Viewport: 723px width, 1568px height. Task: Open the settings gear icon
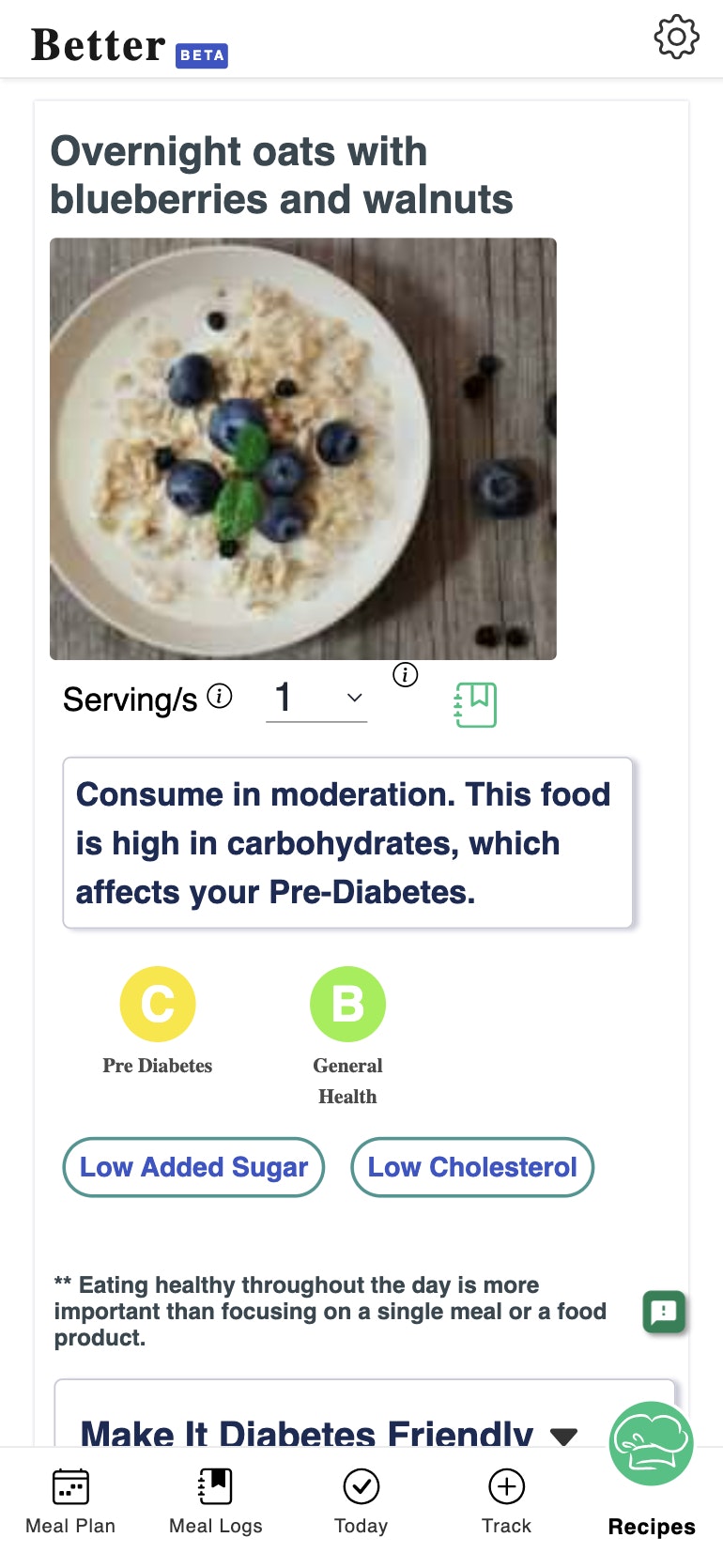click(x=675, y=38)
